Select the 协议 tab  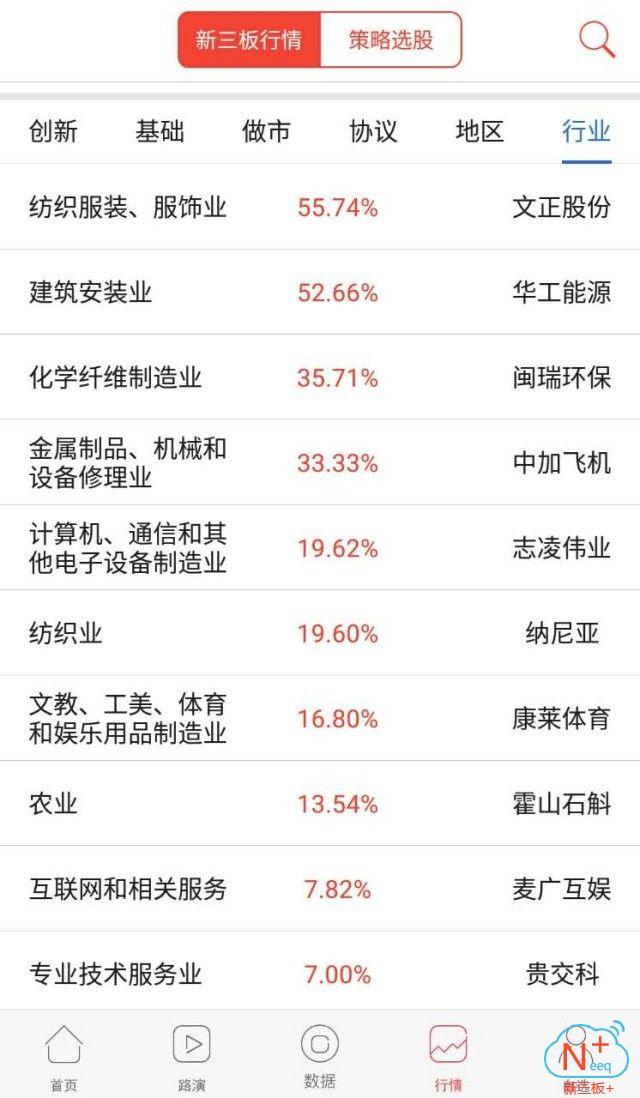coord(373,131)
